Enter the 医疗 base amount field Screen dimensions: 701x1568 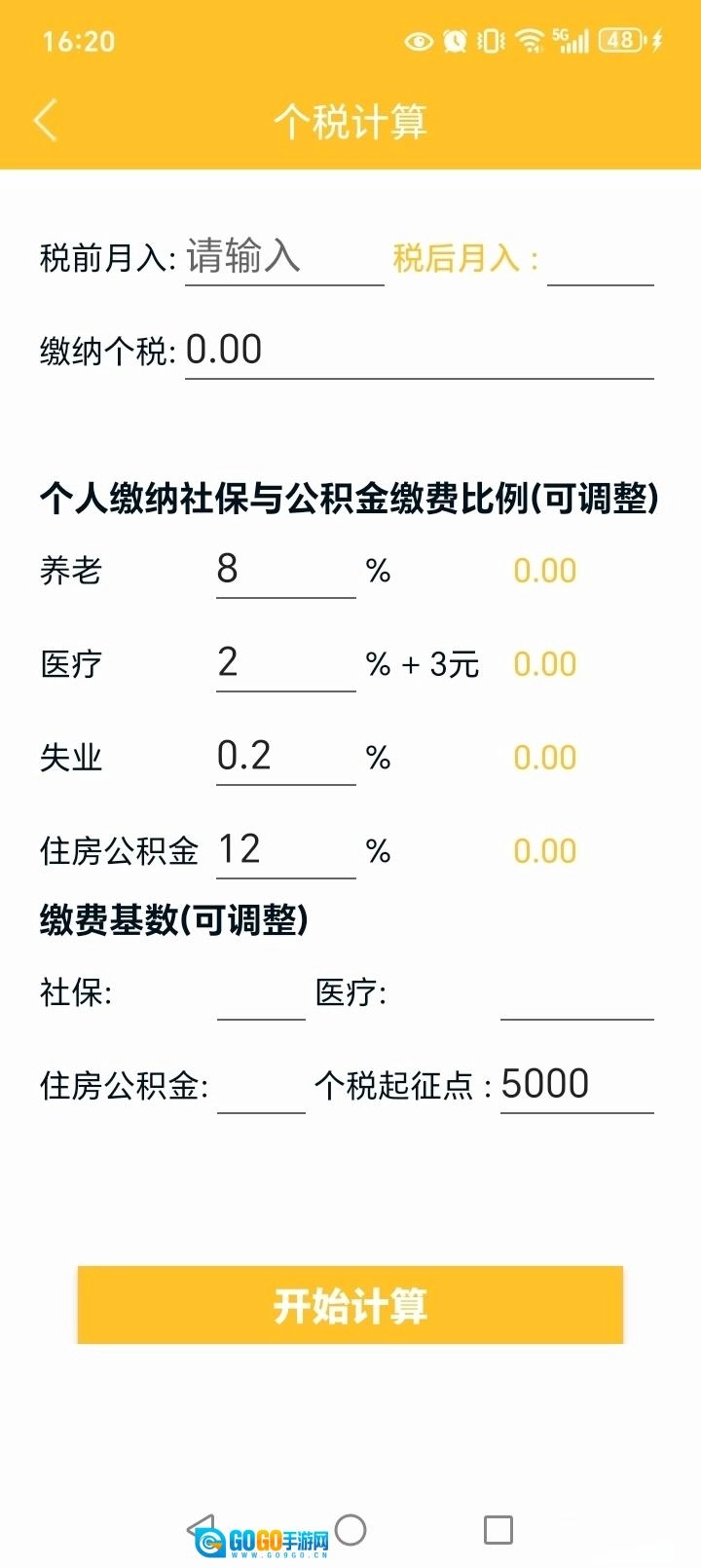point(576,994)
